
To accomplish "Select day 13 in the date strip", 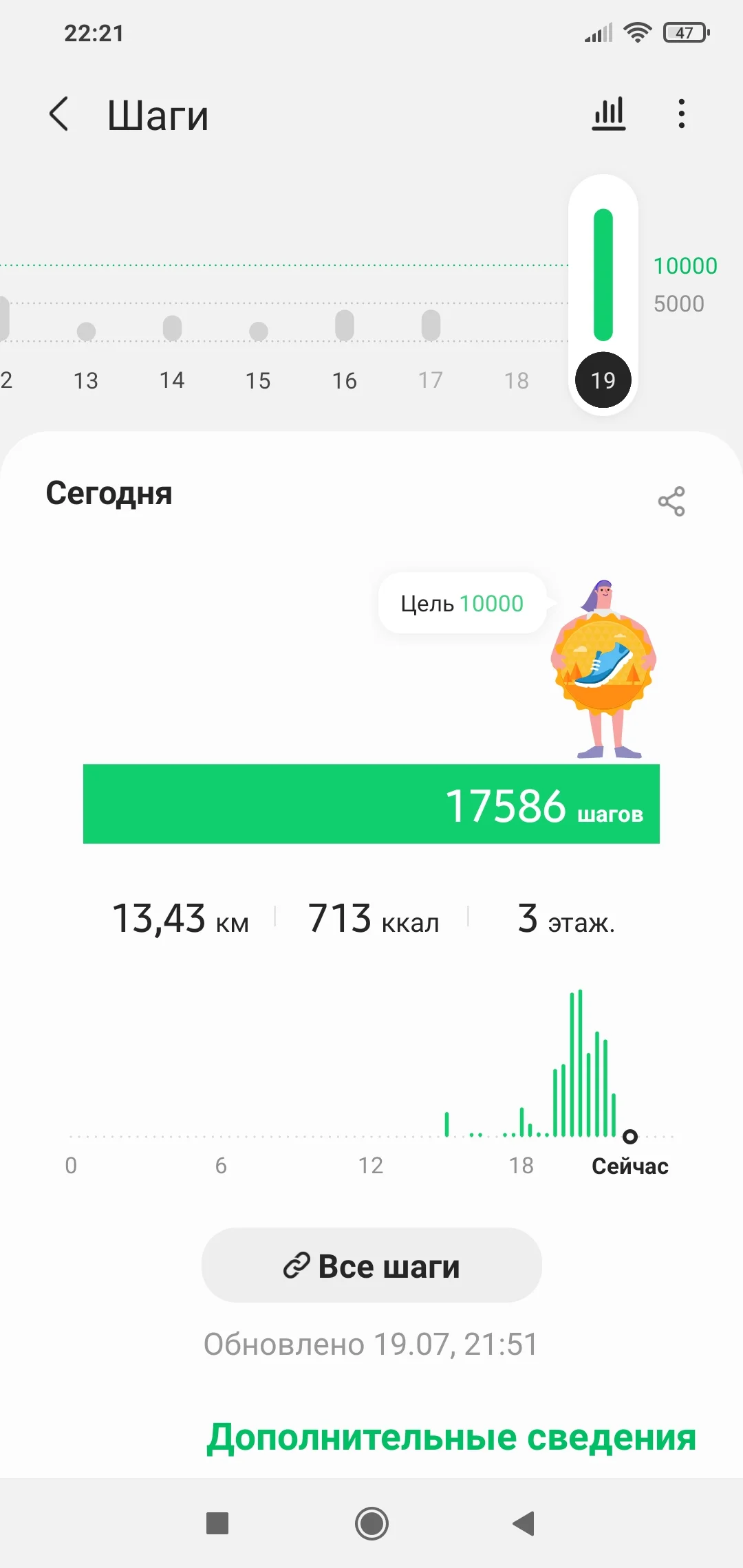I will (x=86, y=380).
